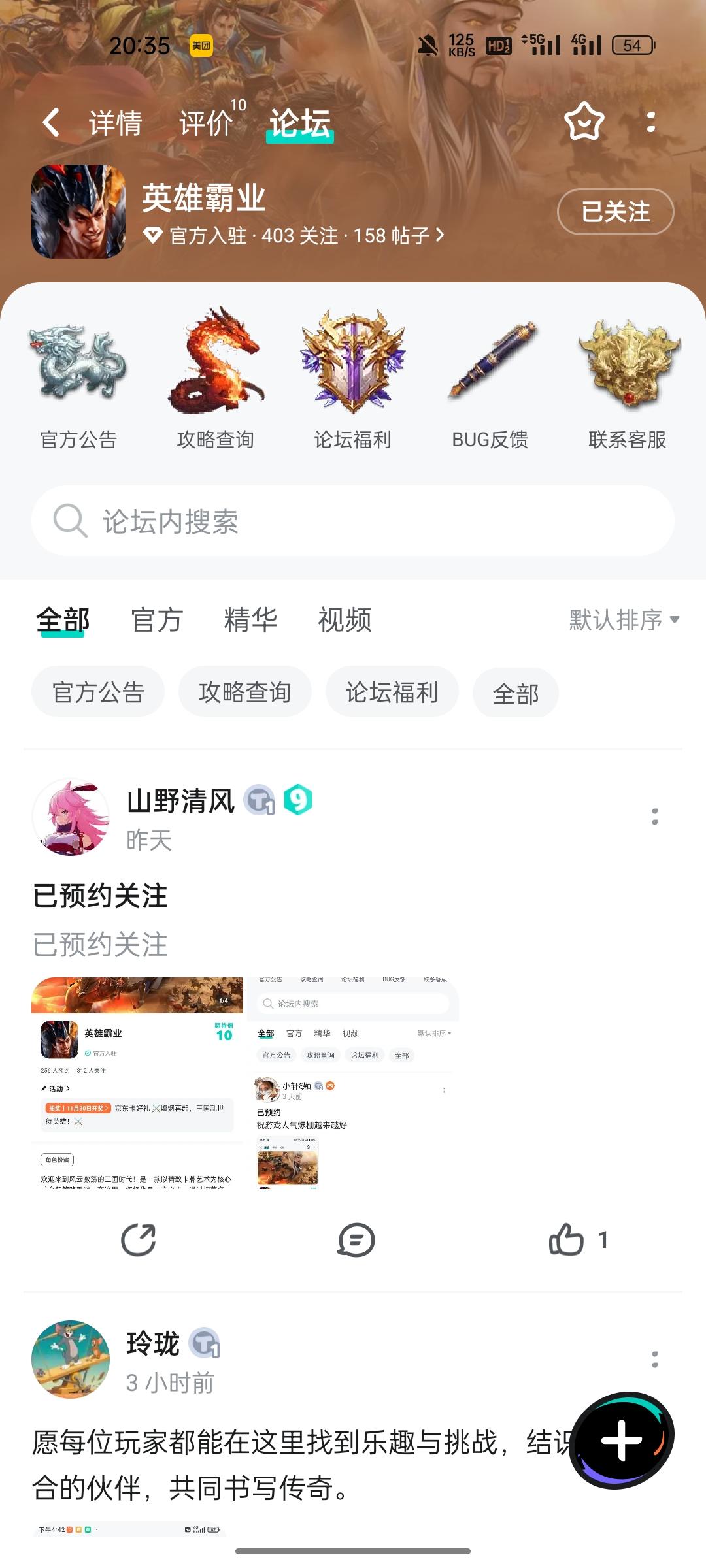Screen dimensions: 706x1568
Task: Open comments on 山野清风's post
Action: [353, 1241]
